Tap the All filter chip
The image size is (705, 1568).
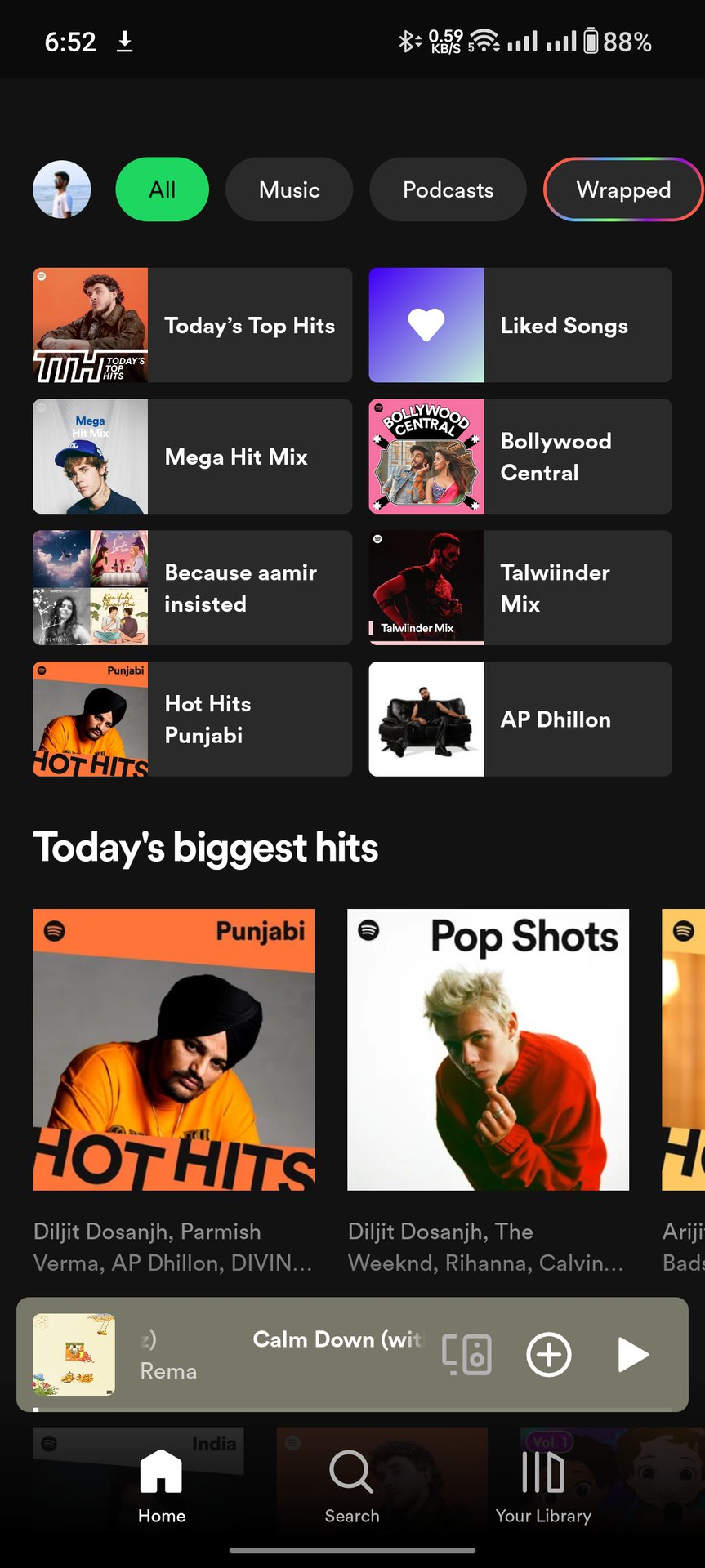(x=162, y=189)
